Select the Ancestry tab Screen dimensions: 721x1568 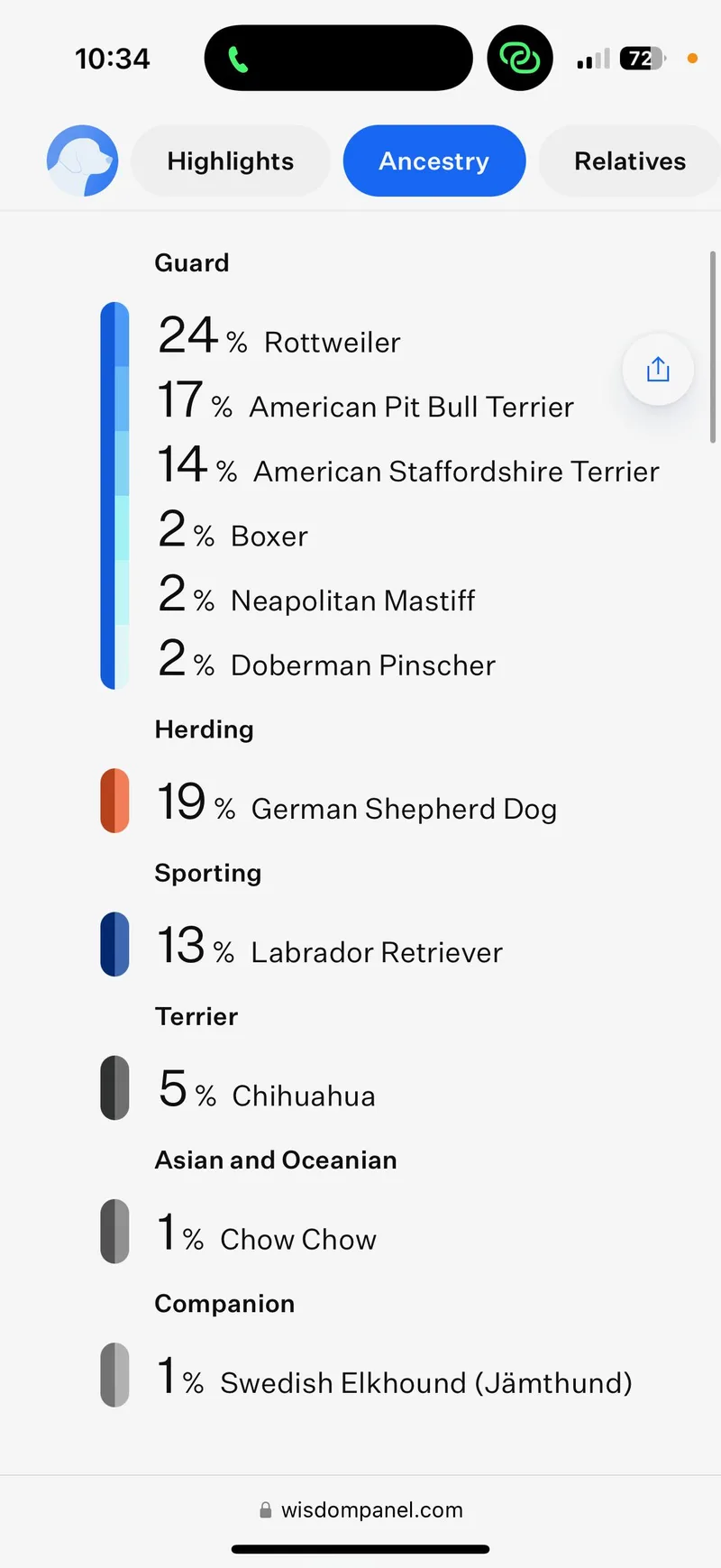pos(434,160)
